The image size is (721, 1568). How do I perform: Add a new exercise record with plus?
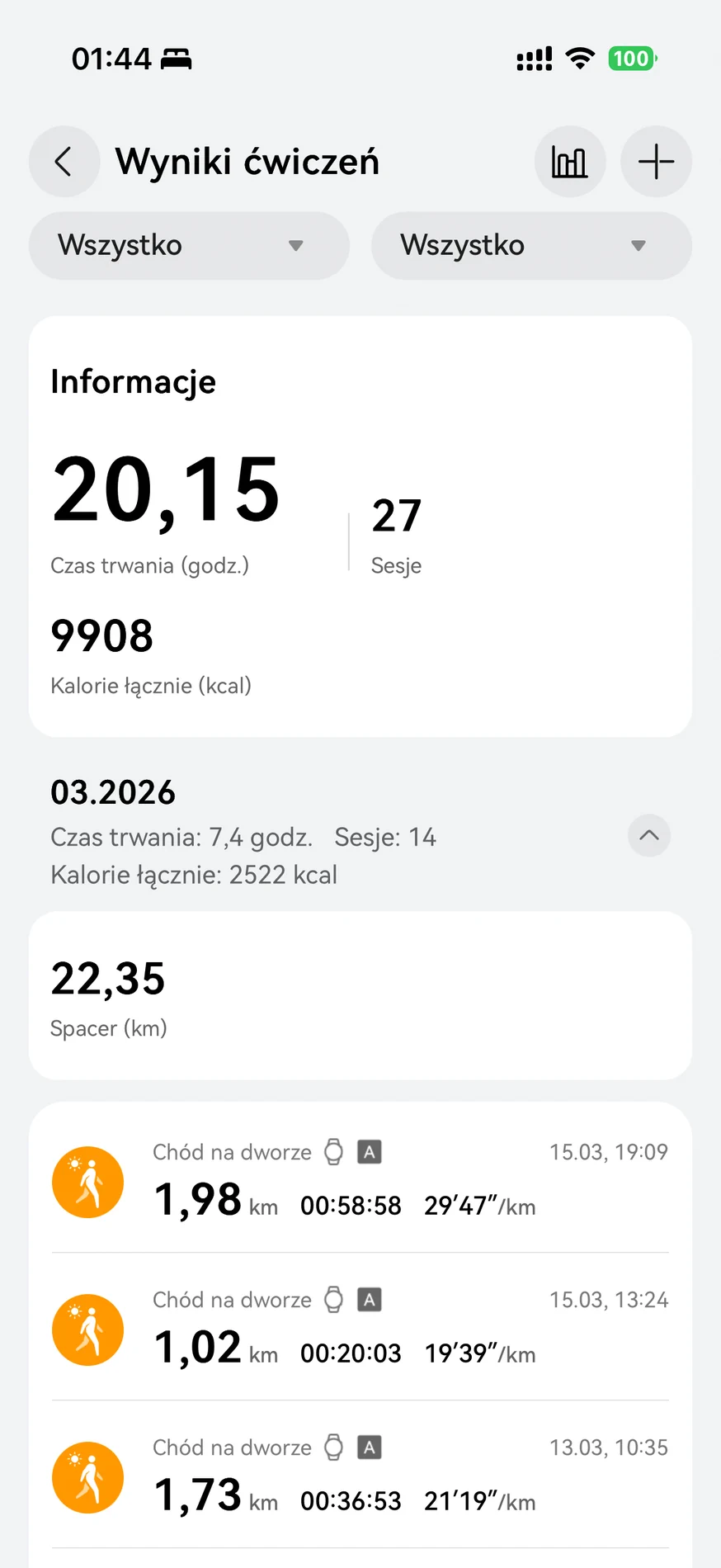click(656, 162)
